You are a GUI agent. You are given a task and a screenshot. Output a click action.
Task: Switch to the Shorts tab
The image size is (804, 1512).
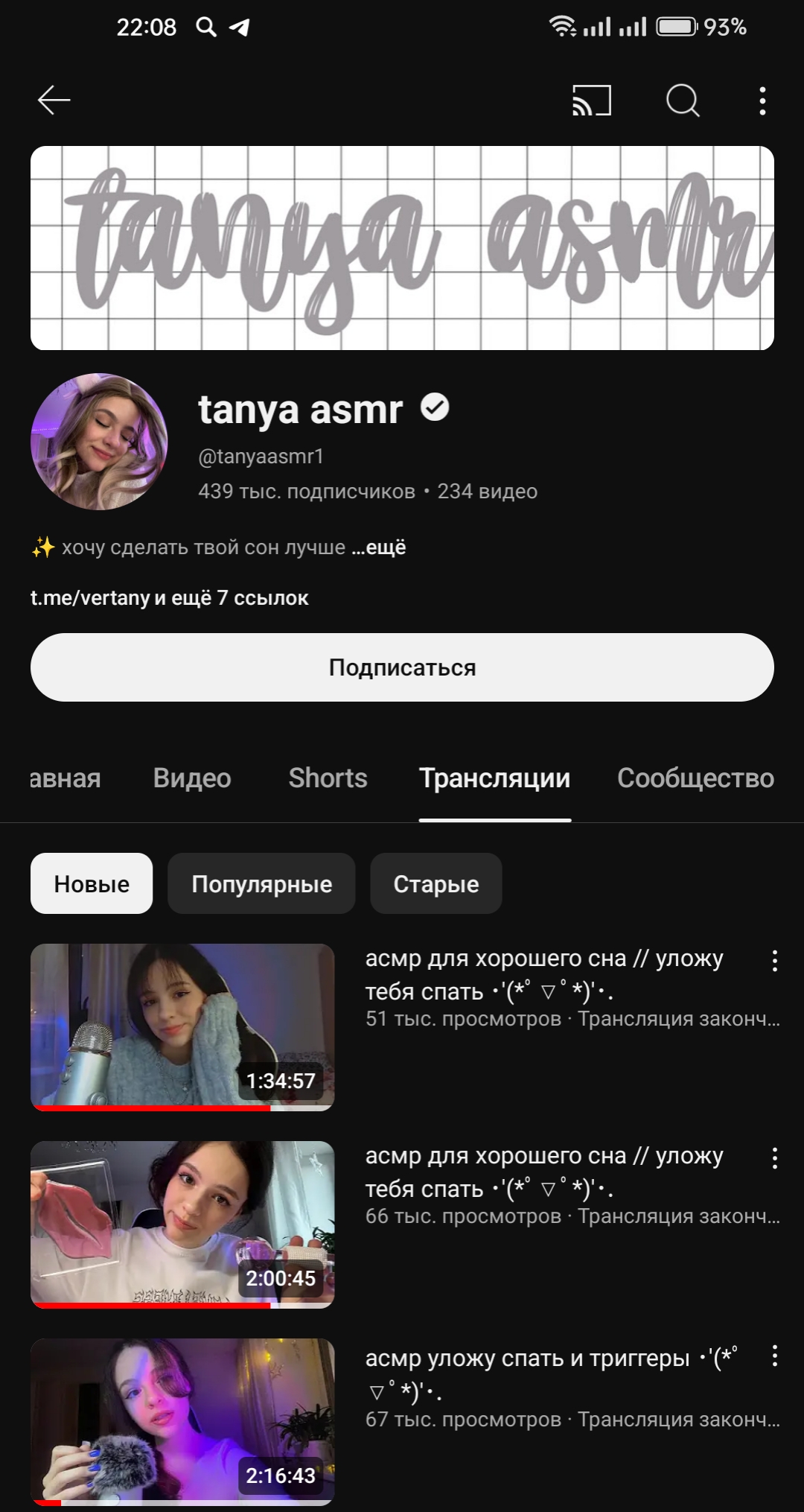coord(328,778)
